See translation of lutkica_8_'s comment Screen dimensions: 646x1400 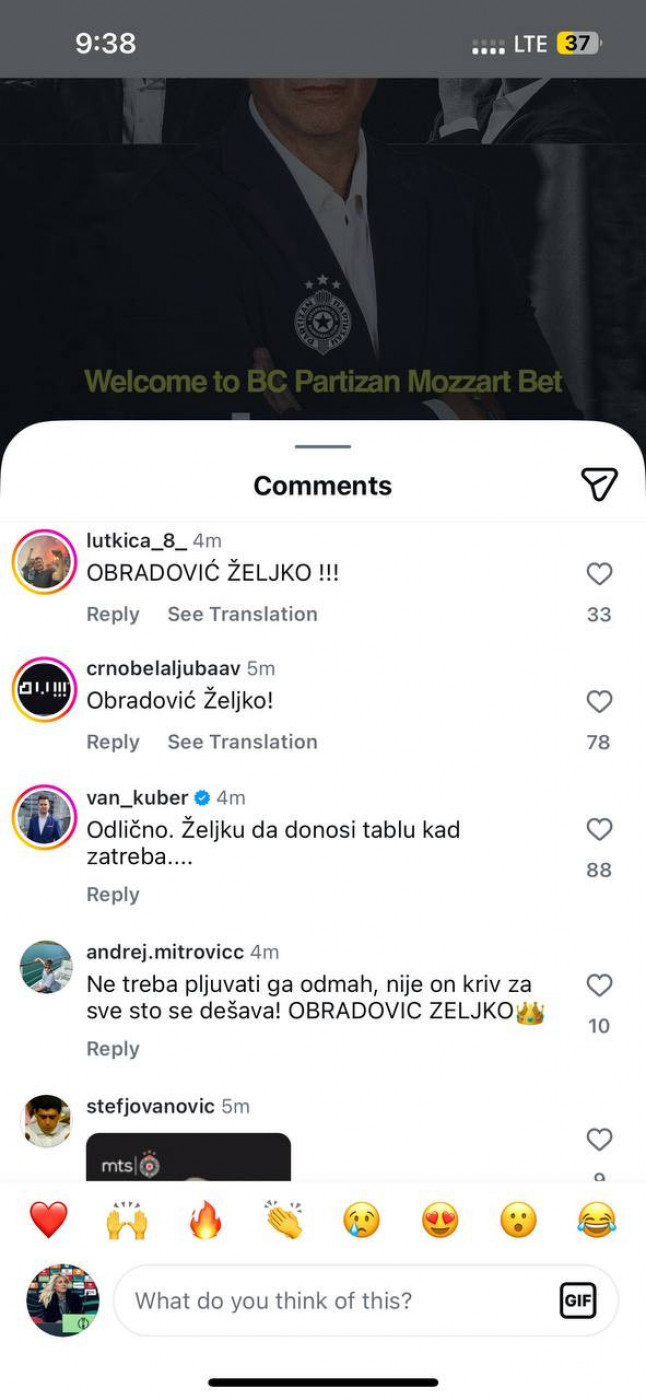242,614
